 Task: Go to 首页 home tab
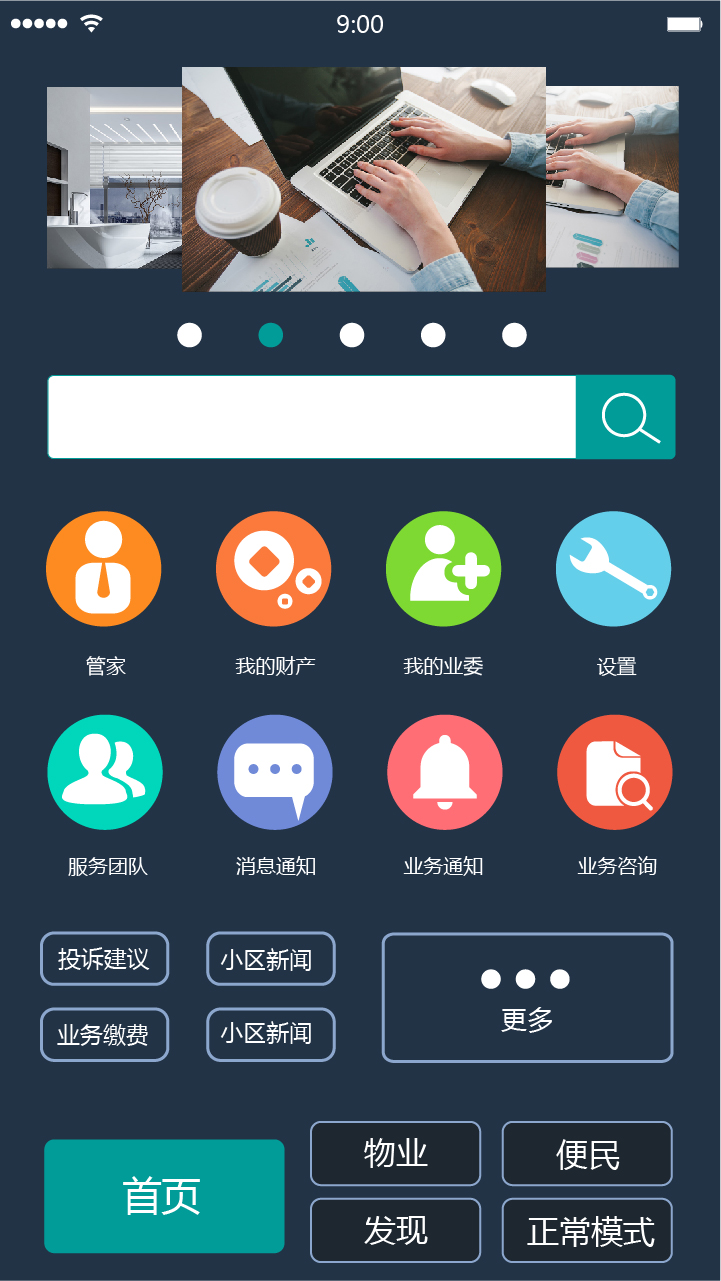pos(164,1196)
